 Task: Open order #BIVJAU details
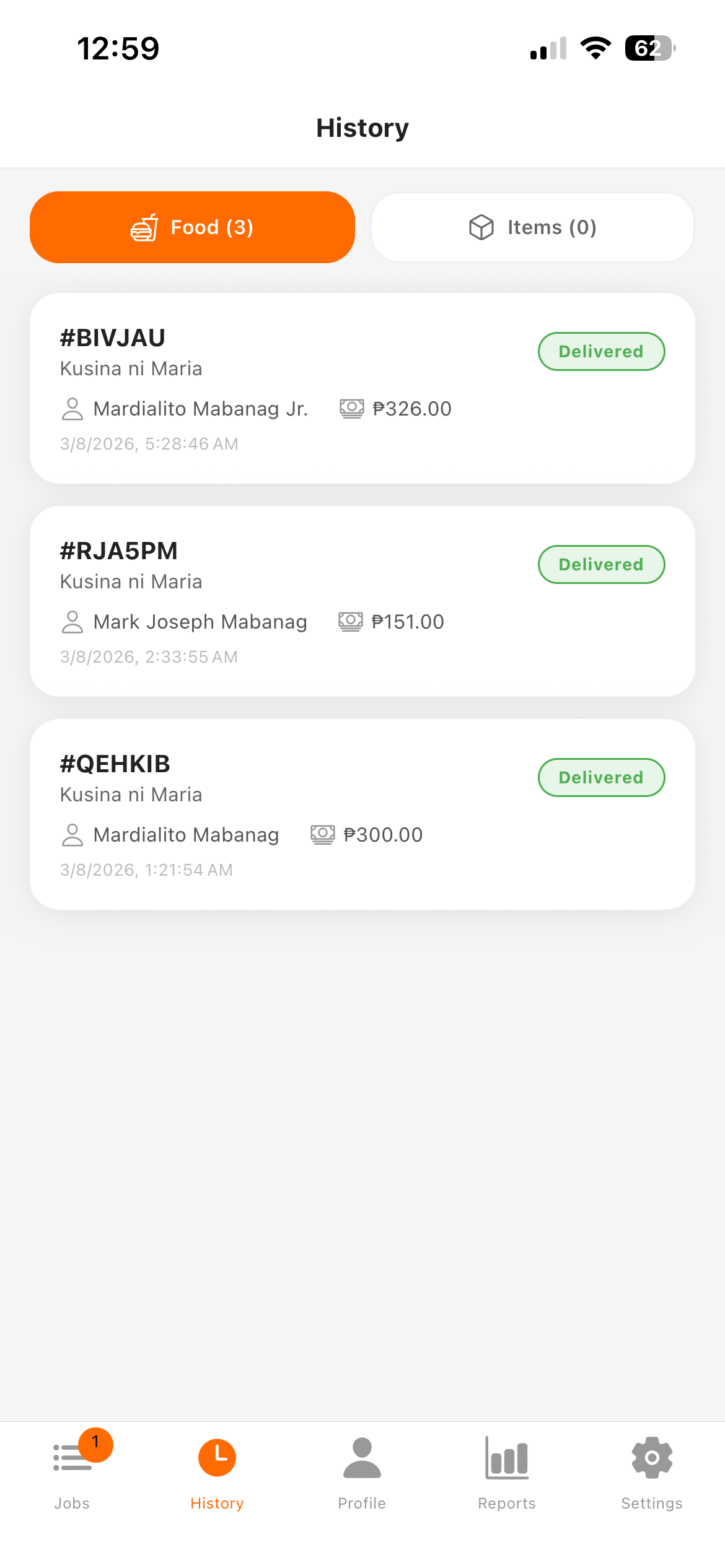click(x=362, y=388)
